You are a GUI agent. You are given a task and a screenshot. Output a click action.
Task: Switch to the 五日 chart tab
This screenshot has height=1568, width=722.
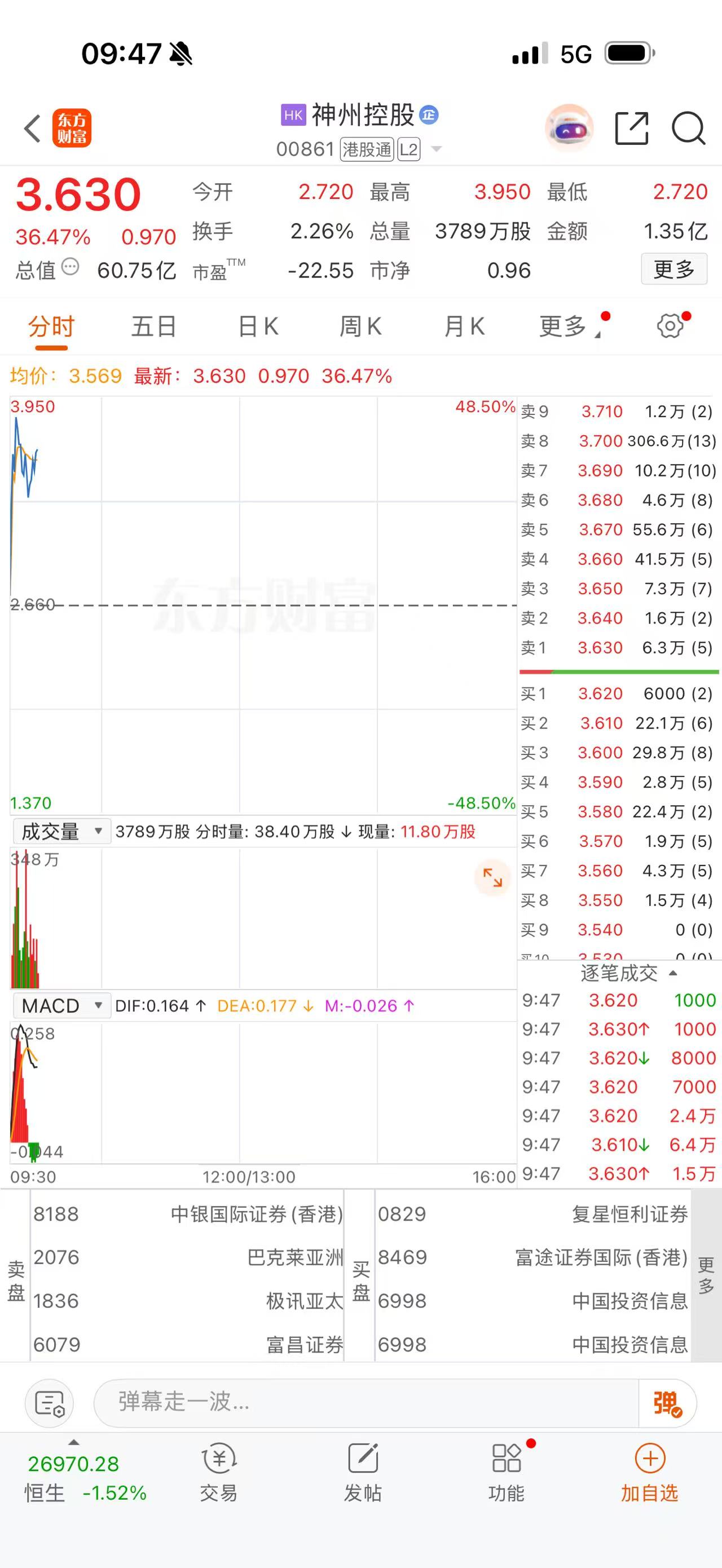pyautogui.click(x=154, y=327)
